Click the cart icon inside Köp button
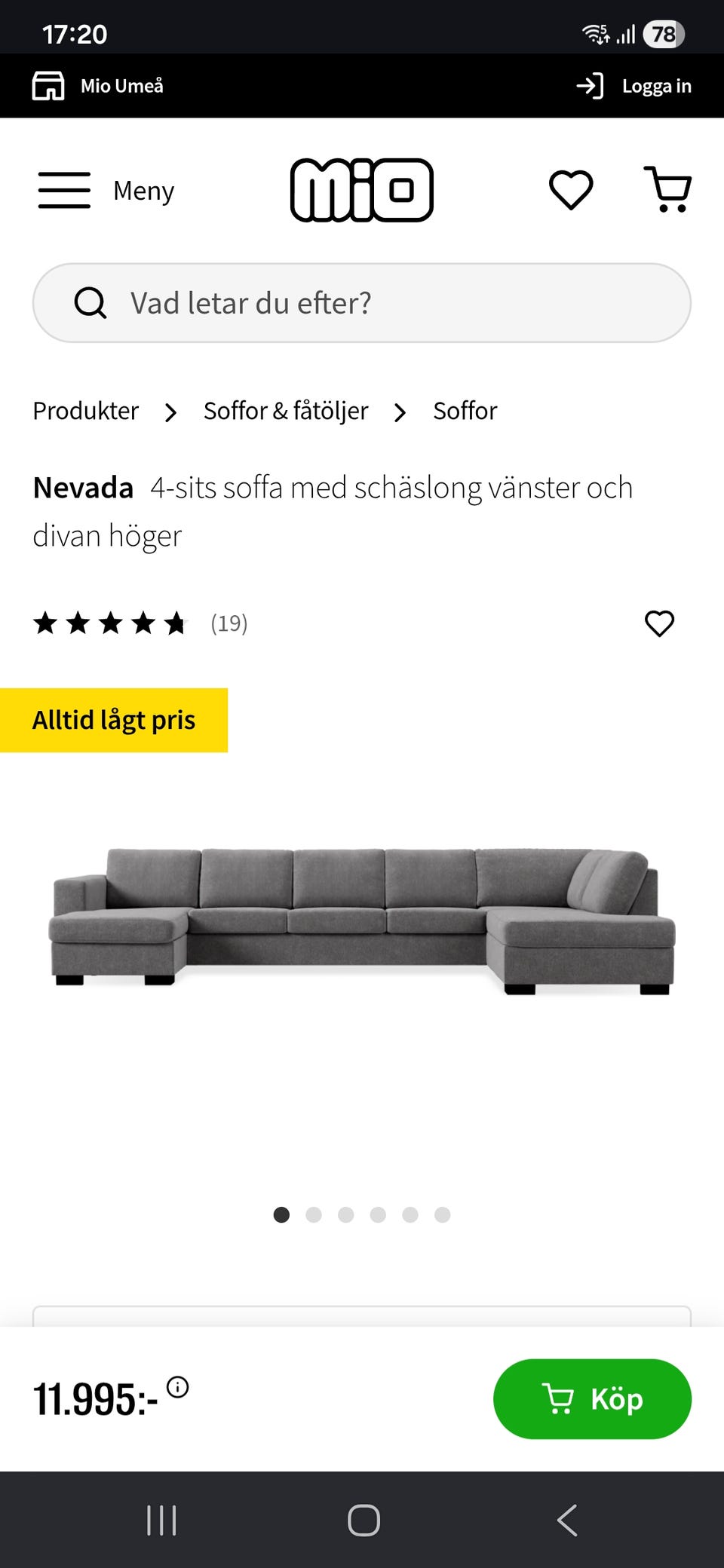 coord(557,1398)
